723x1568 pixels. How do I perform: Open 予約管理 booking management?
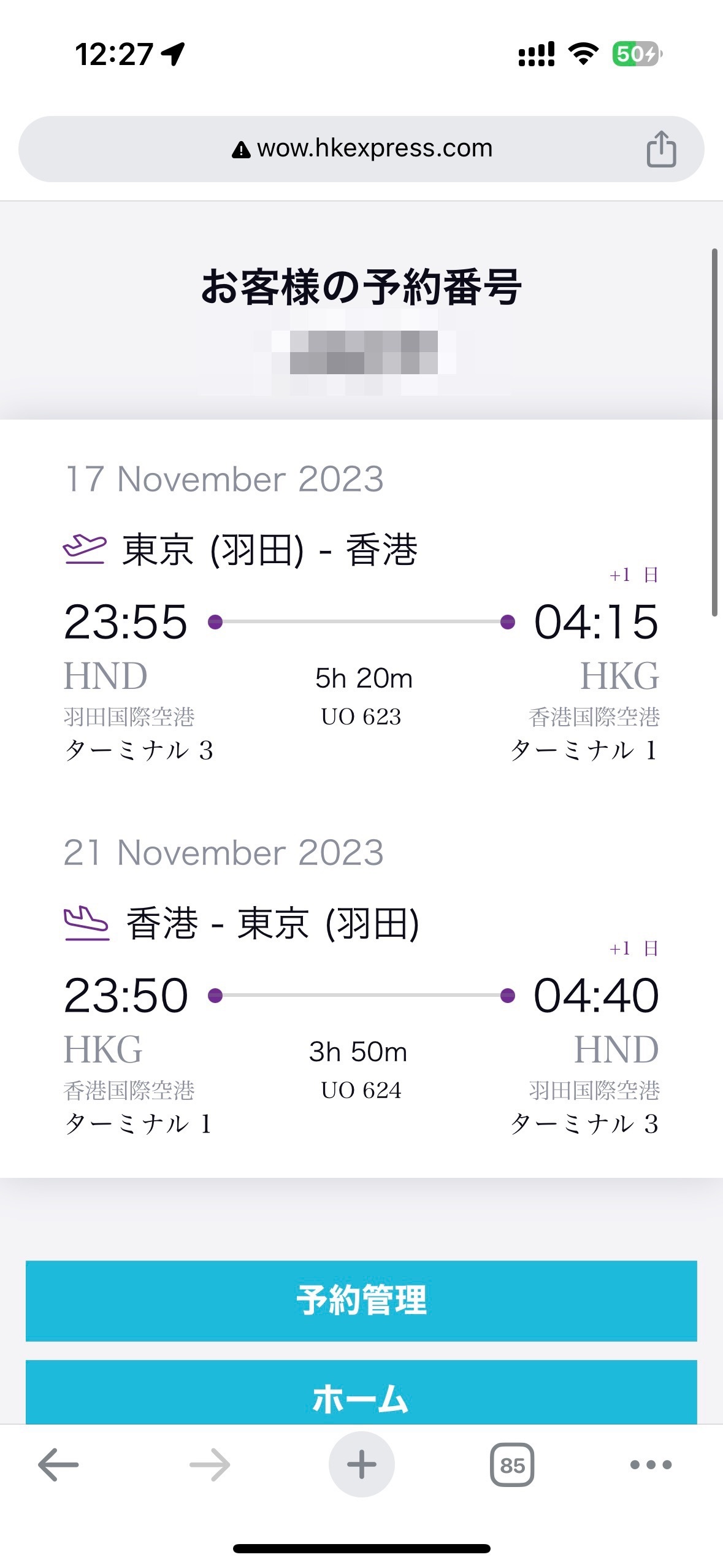click(361, 1300)
